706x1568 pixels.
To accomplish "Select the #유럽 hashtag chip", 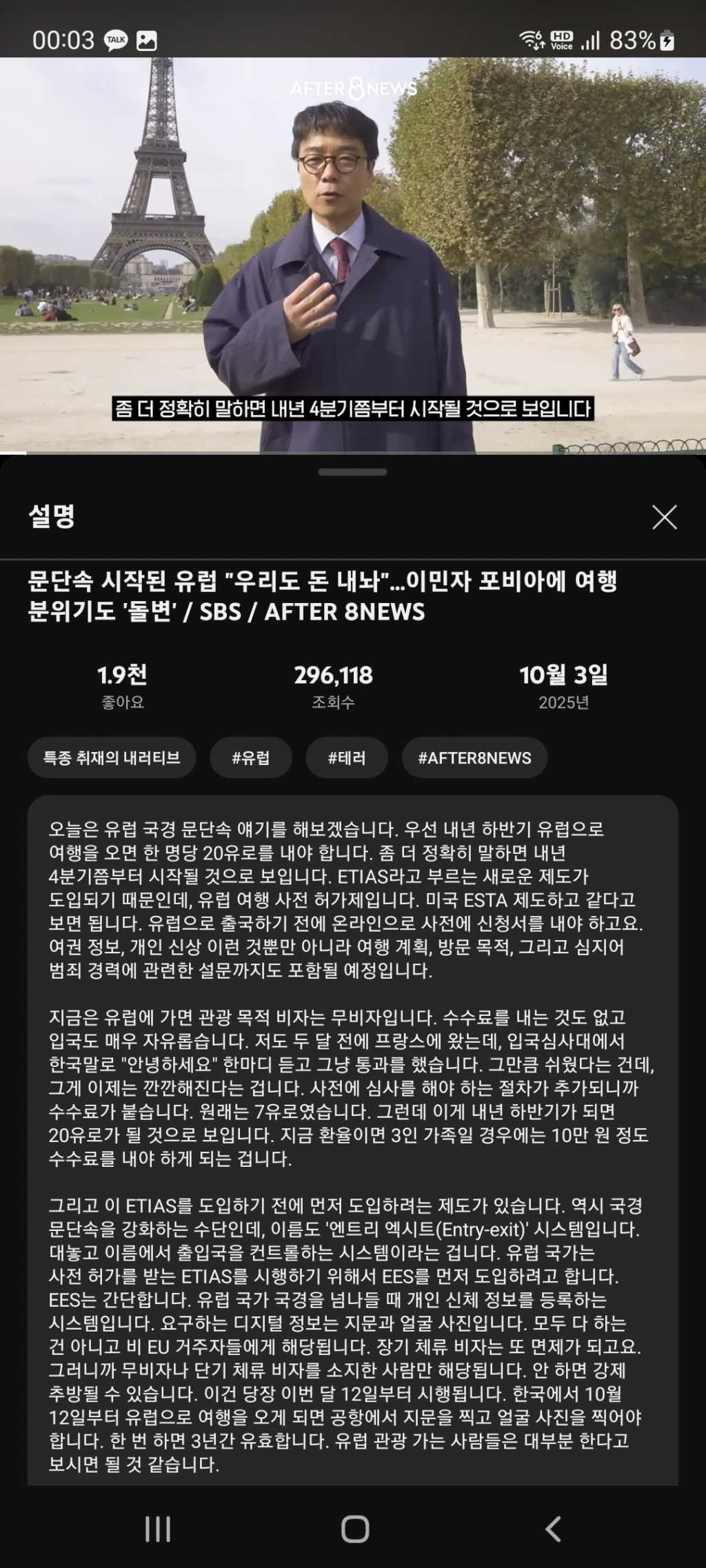I will pos(251,758).
